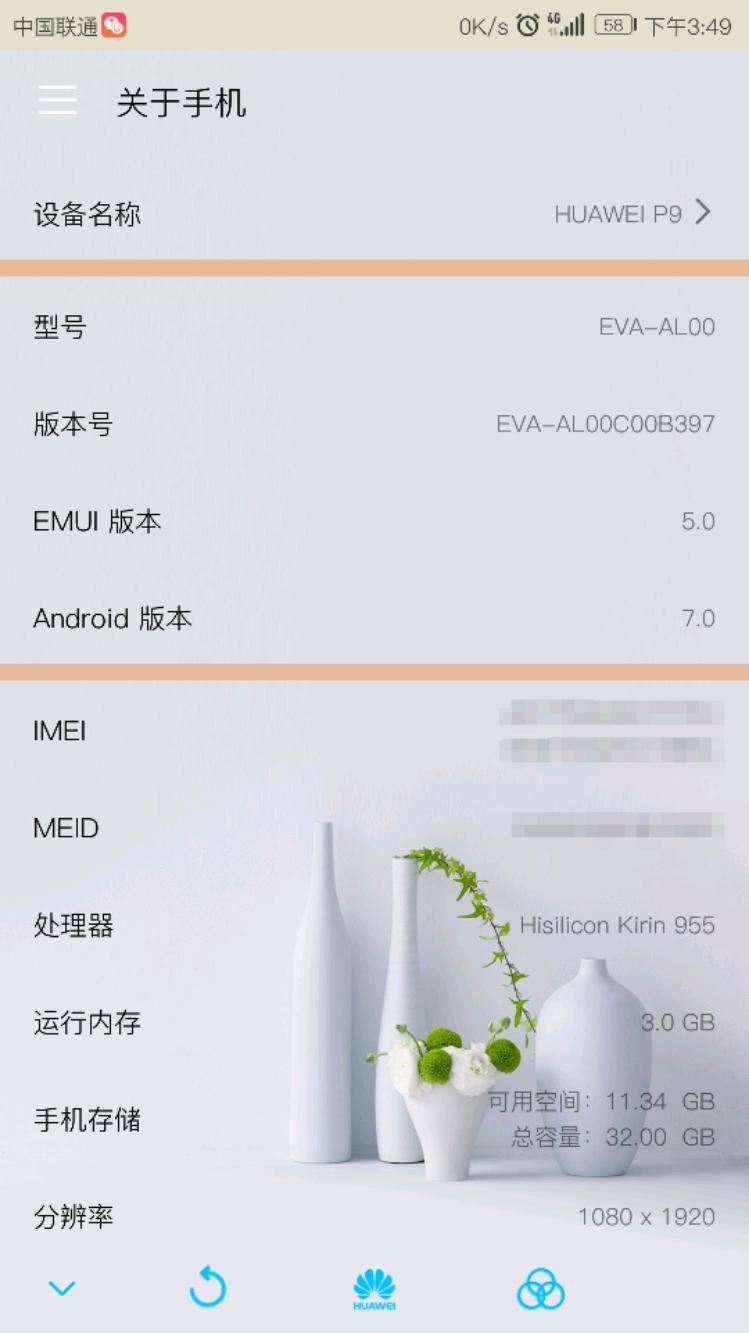Open the hamburger drawer menu

click(x=57, y=100)
